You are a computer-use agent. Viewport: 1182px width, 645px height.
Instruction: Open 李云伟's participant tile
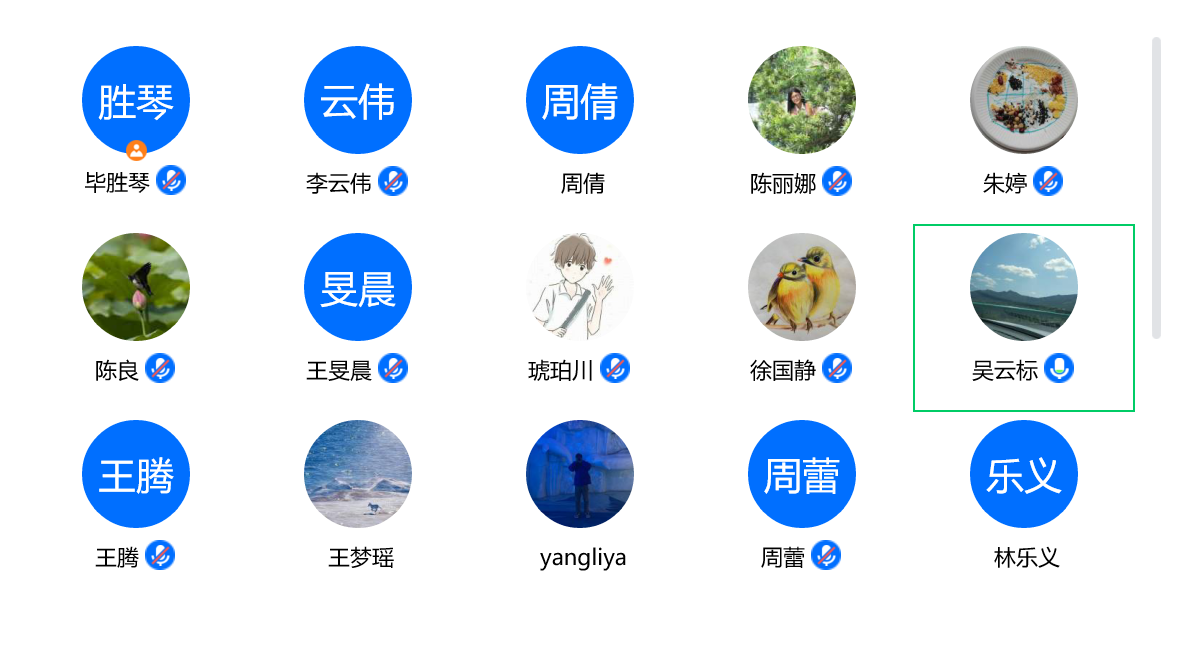pos(358,100)
